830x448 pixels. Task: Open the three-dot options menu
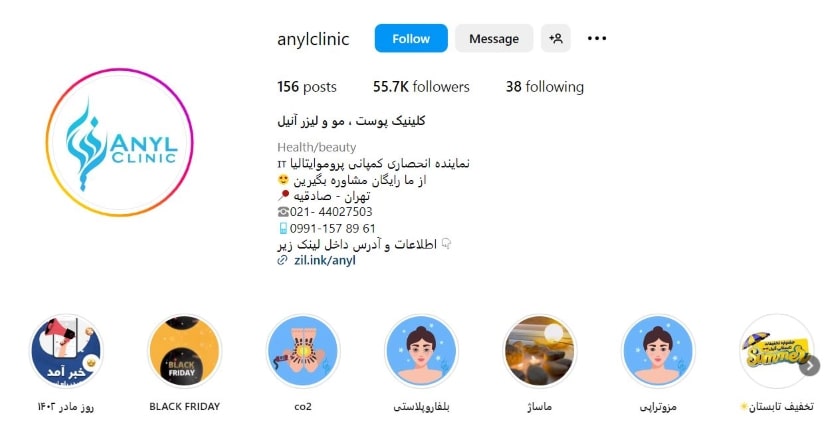(x=597, y=39)
